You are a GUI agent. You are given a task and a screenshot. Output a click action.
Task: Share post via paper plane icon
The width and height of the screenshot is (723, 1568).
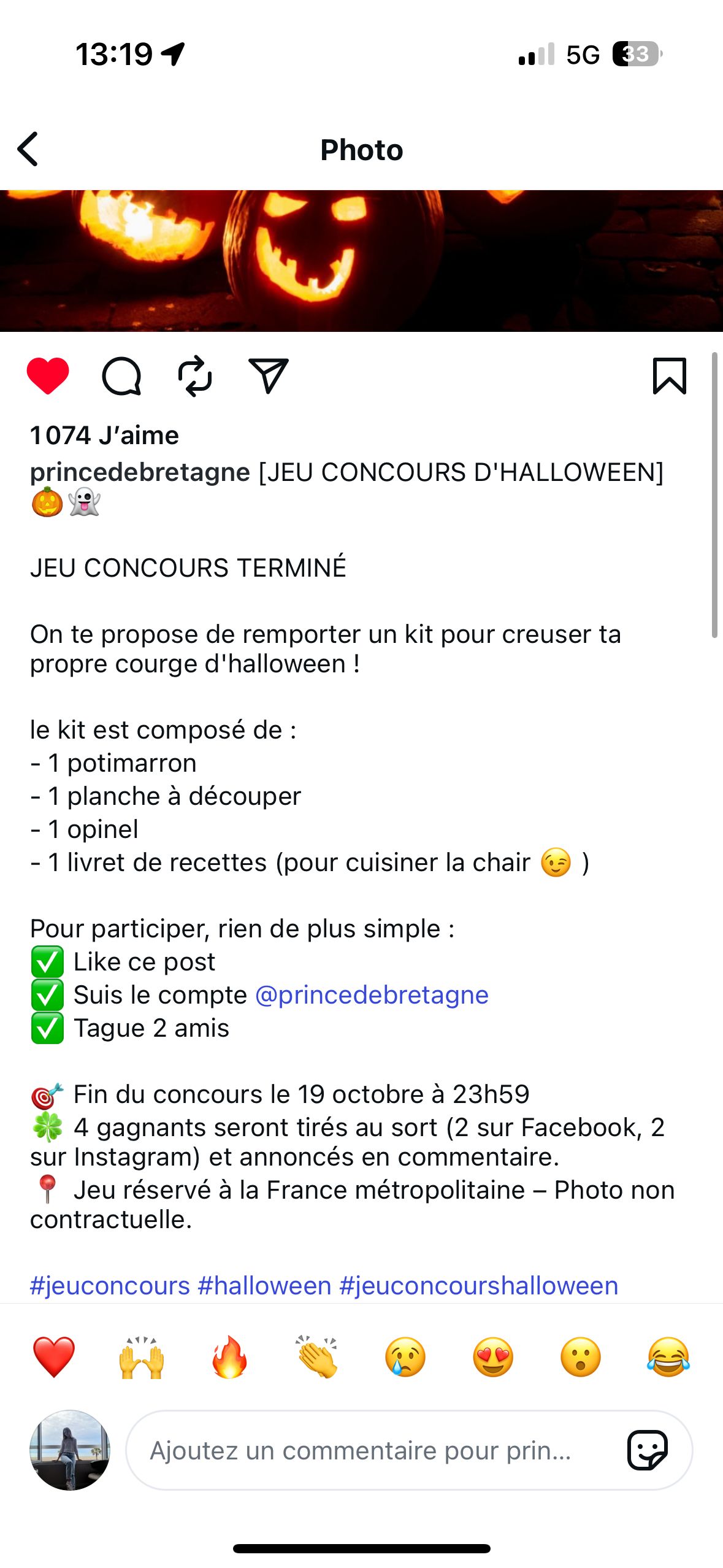click(x=269, y=375)
